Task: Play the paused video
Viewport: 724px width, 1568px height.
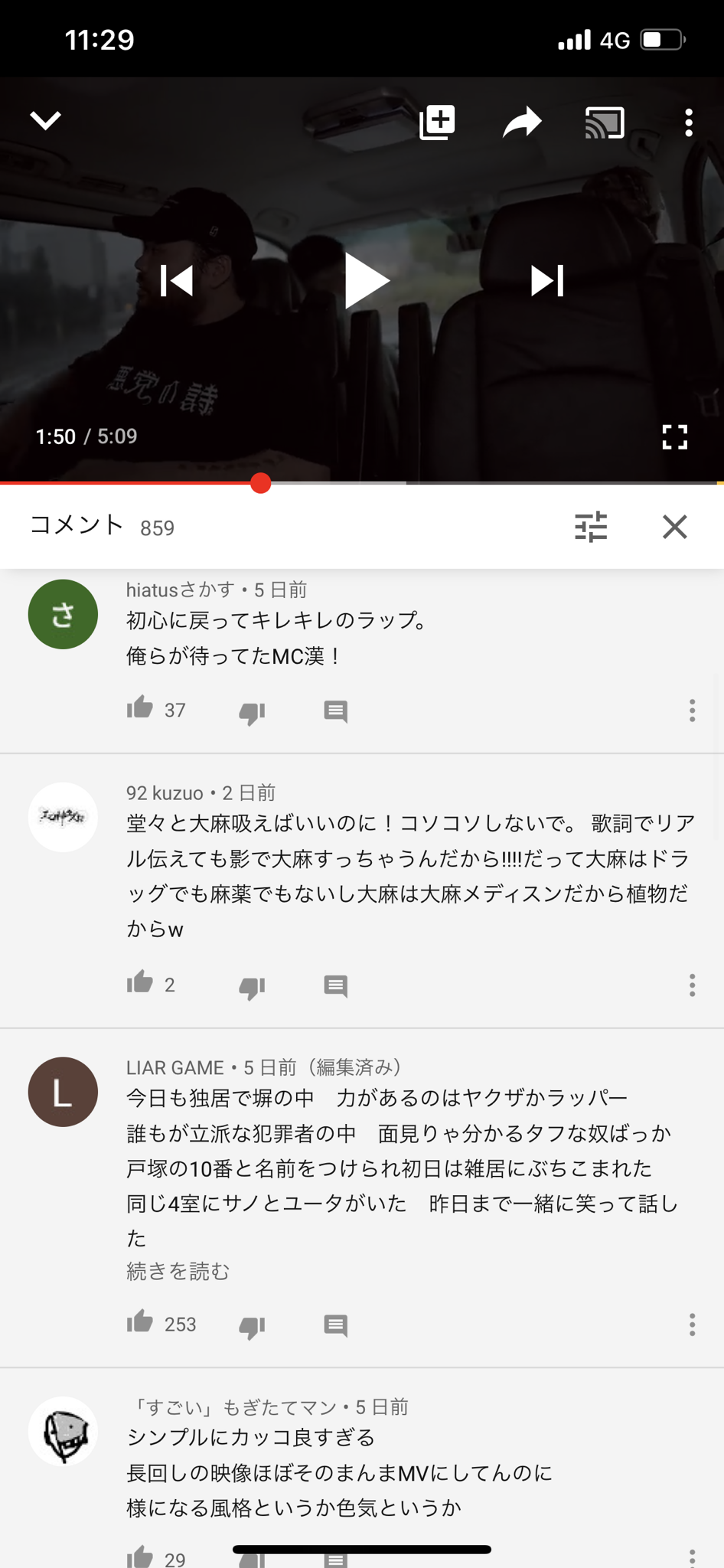Action: (x=367, y=281)
